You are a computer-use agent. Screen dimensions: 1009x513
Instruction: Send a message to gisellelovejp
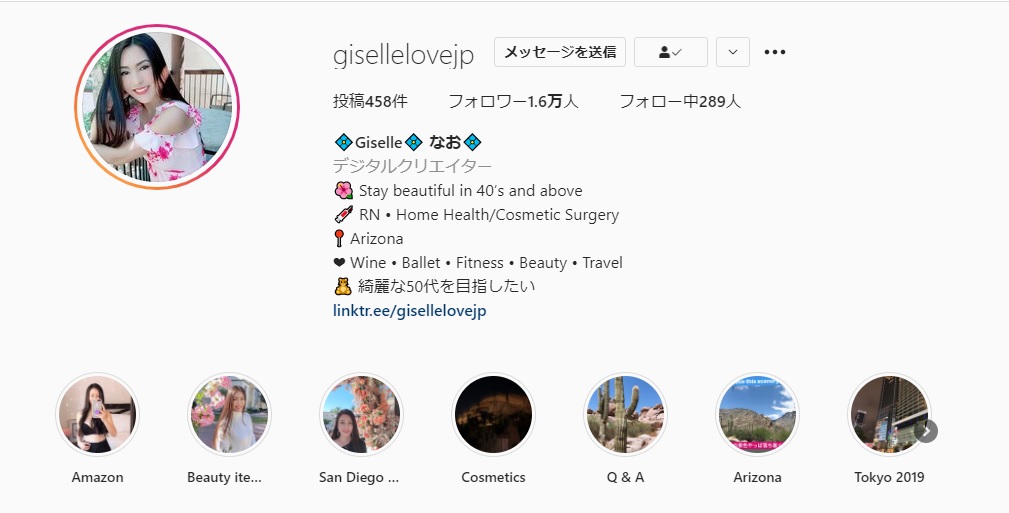click(x=560, y=52)
